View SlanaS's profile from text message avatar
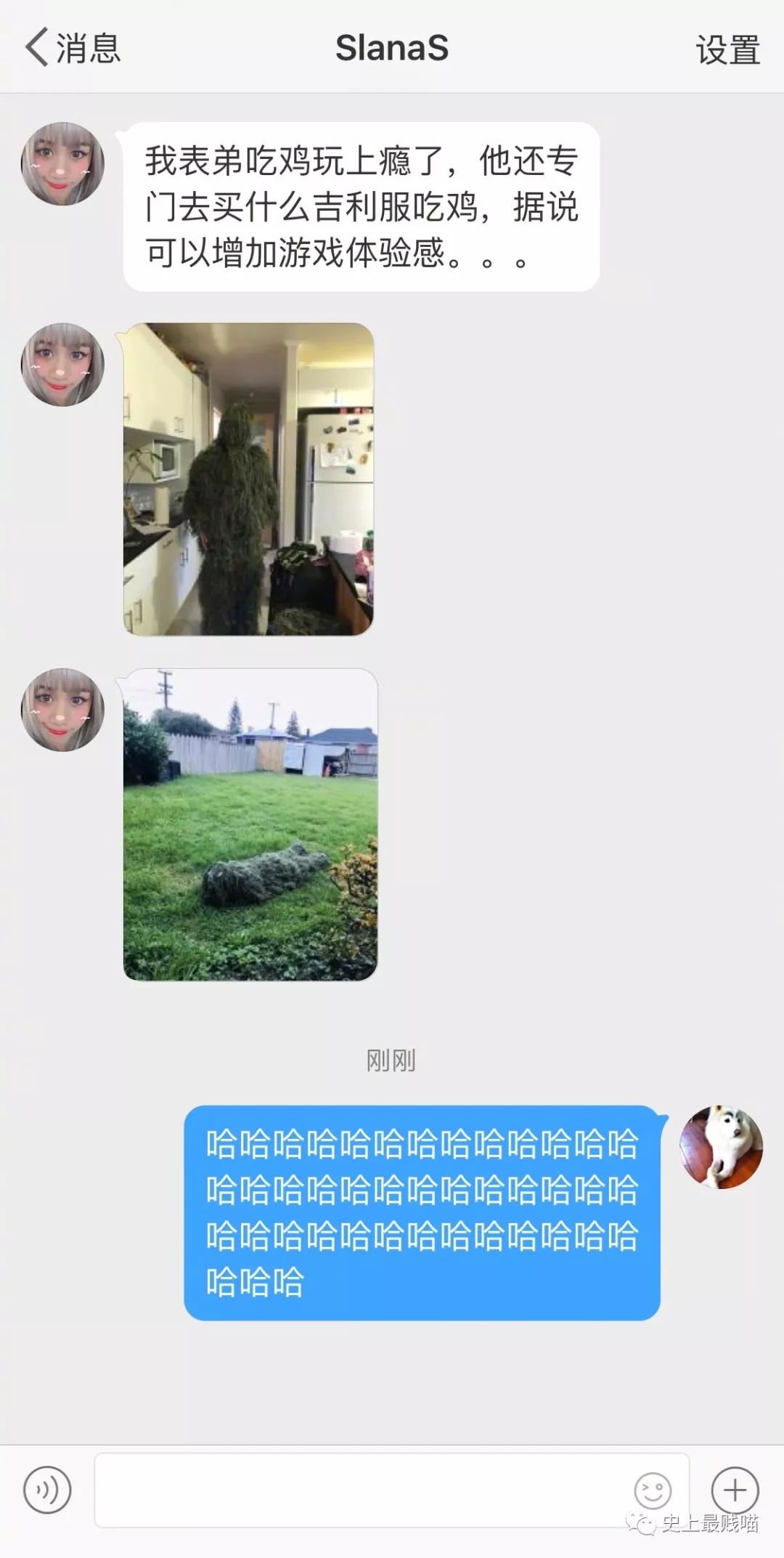 coord(62,164)
